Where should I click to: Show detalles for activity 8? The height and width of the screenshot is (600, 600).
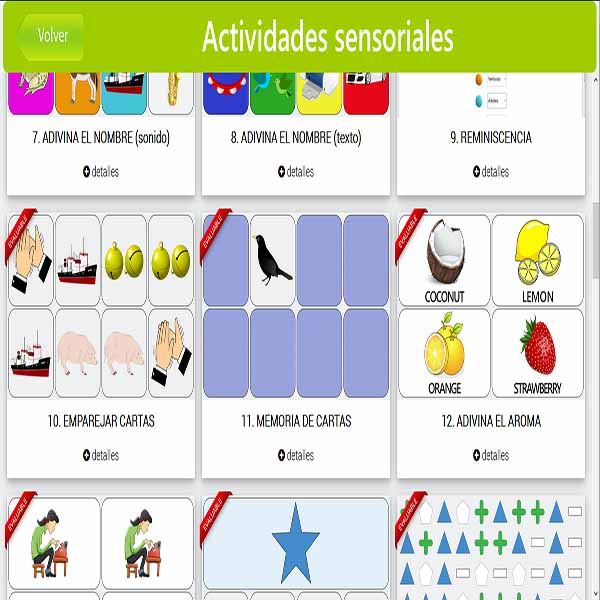[296, 172]
